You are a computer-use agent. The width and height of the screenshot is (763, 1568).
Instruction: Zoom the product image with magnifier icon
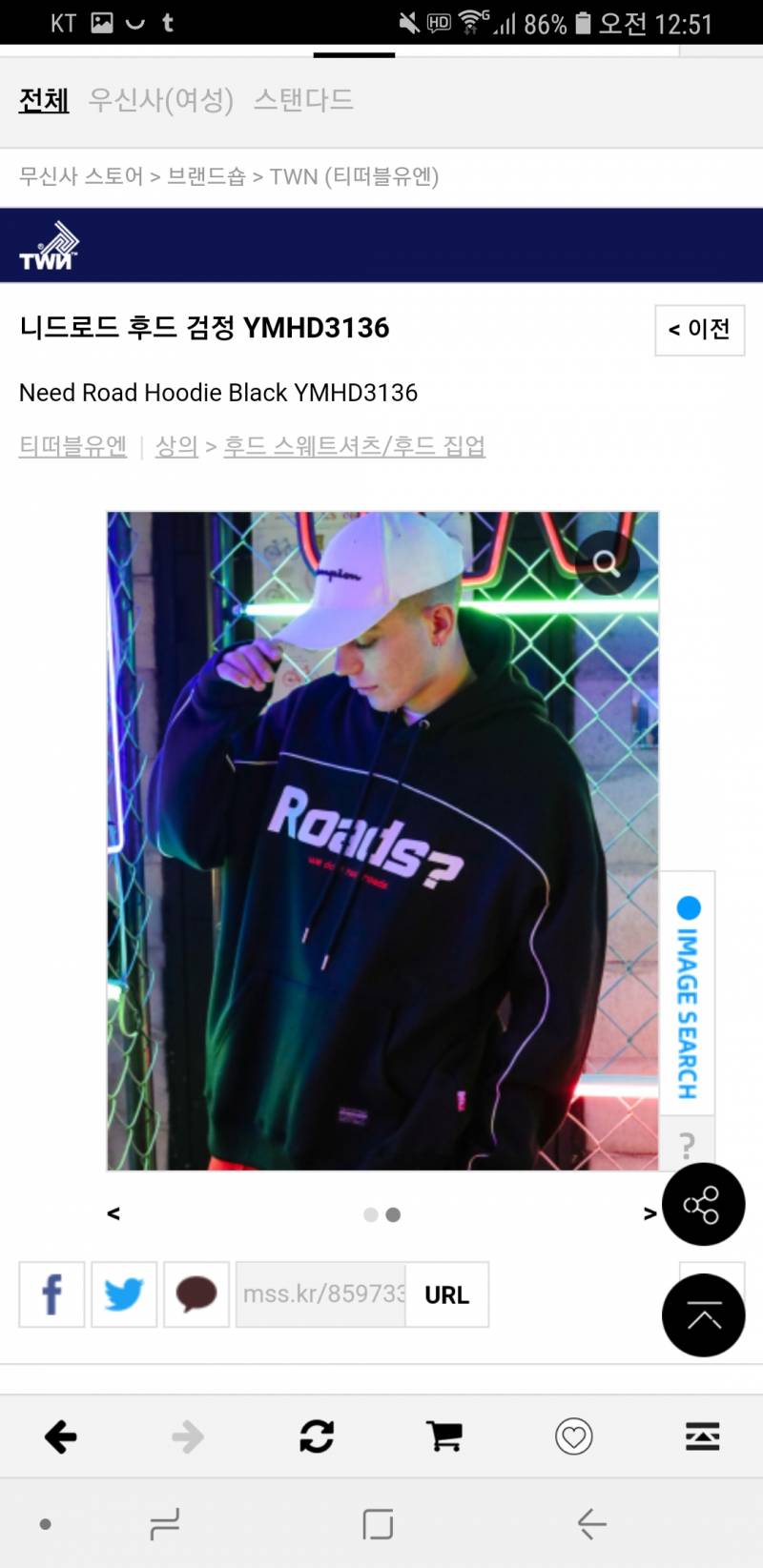[606, 562]
